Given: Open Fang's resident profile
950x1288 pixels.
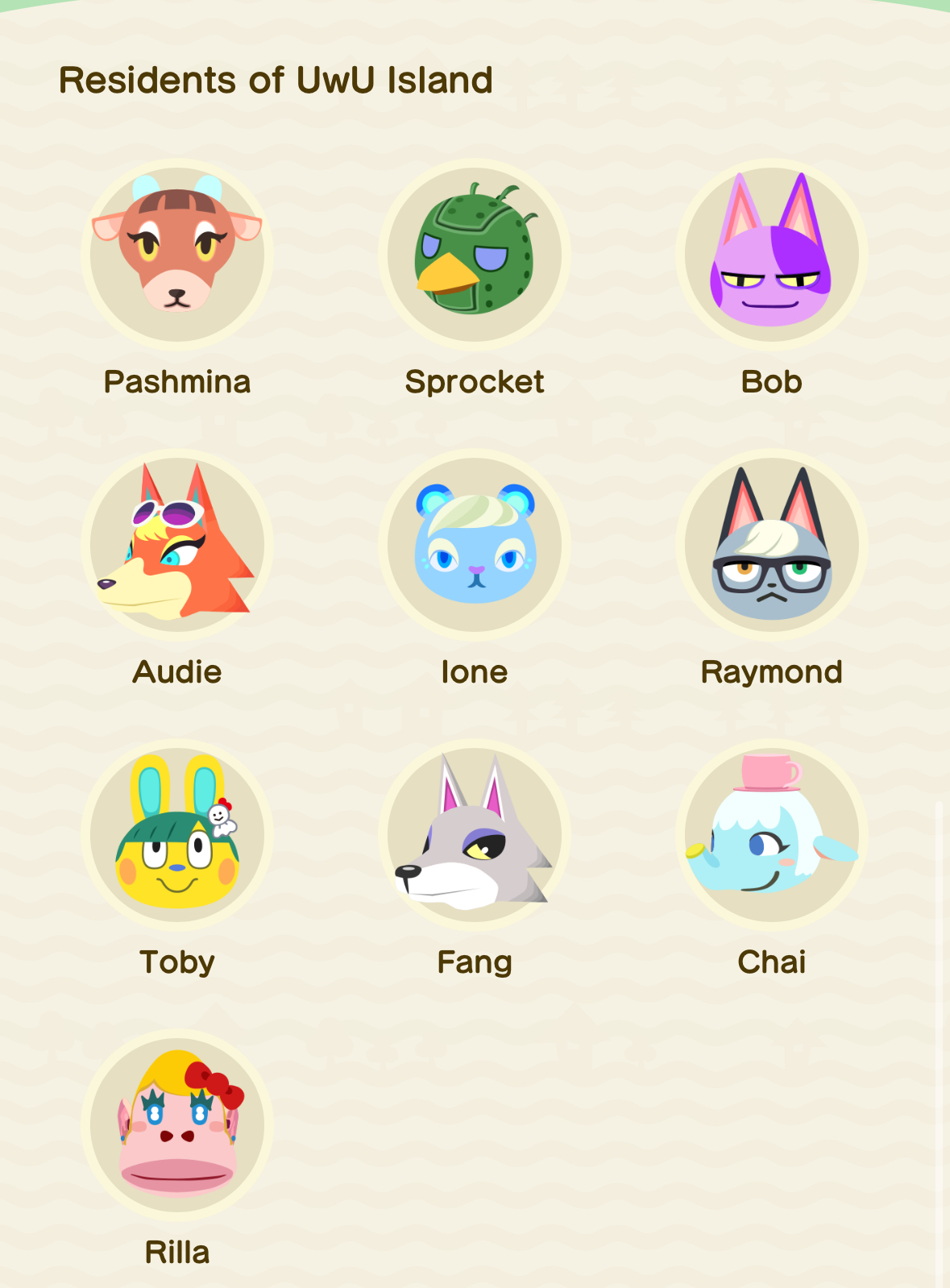Looking at the screenshot, I should [475, 835].
